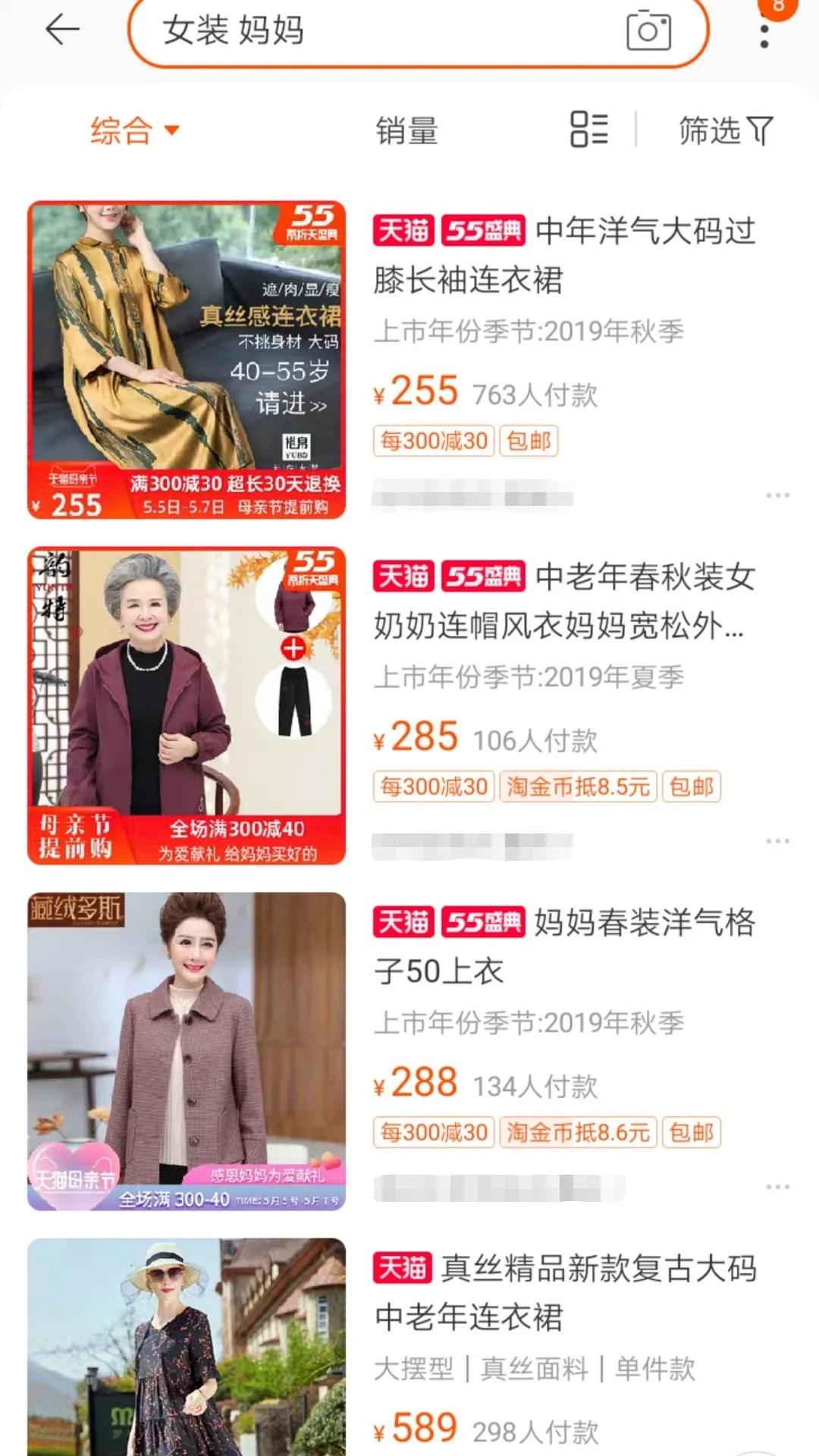Tap the 每300减30 coupon tag
The width and height of the screenshot is (819, 1456).
tap(432, 440)
